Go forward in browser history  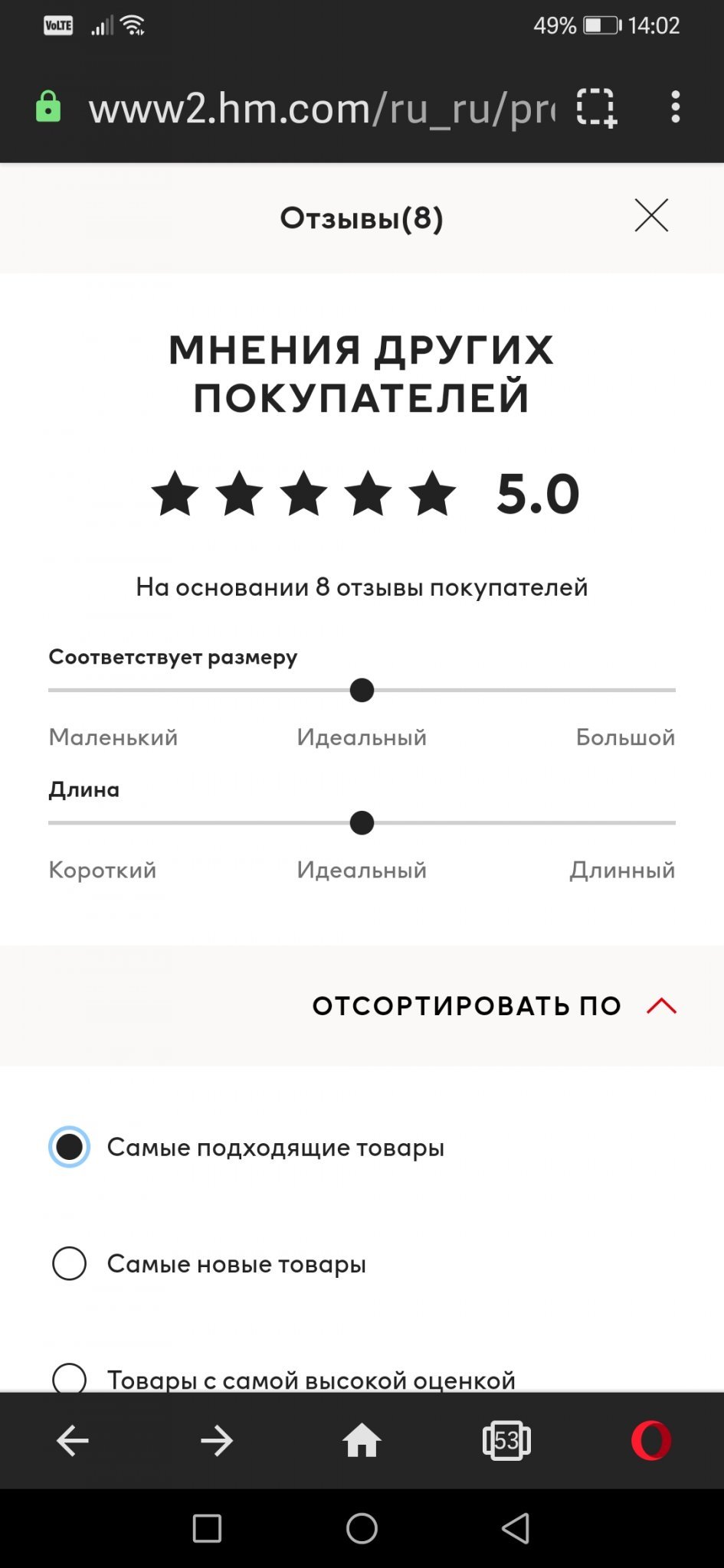[217, 1441]
